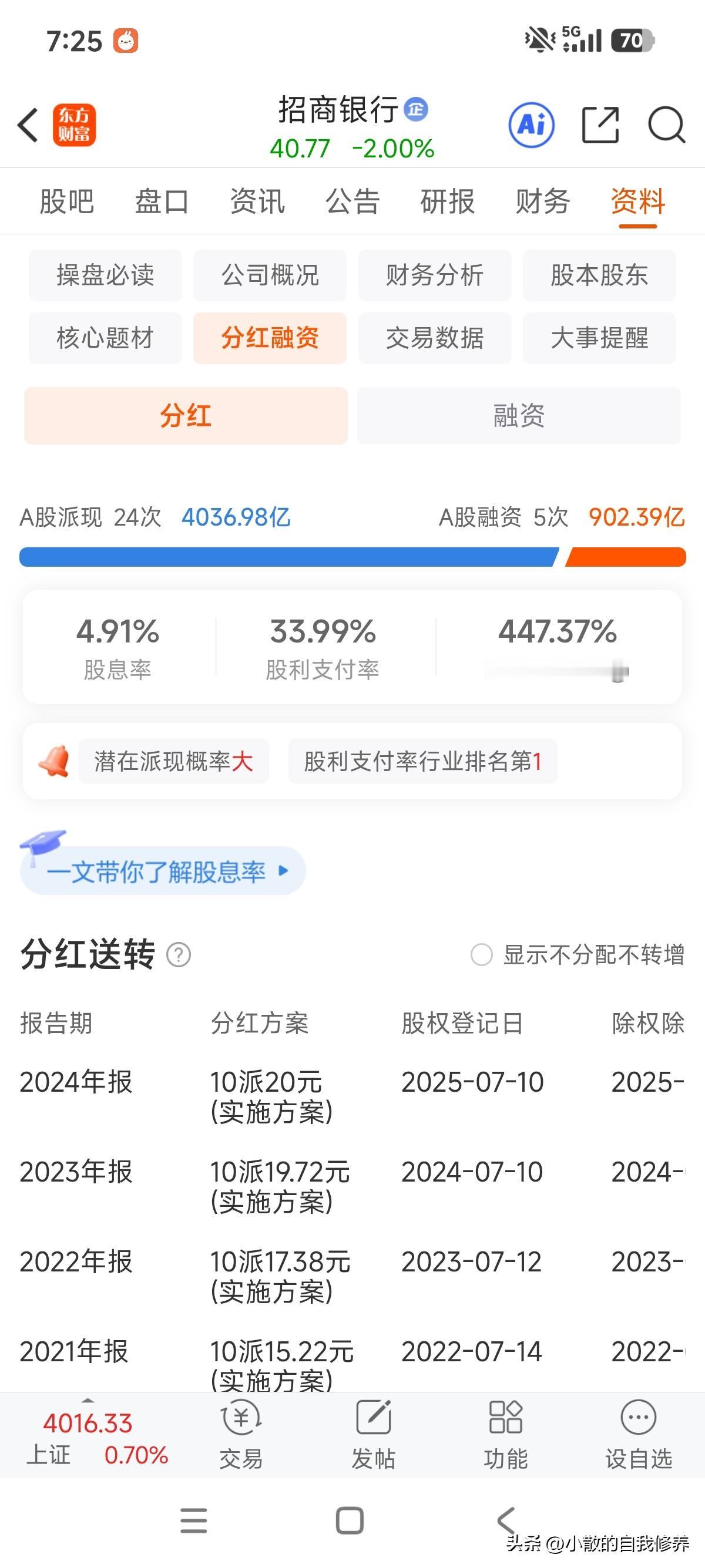Screen dimensions: 705x1568
Task: Open the AI assistant icon
Action: click(531, 125)
